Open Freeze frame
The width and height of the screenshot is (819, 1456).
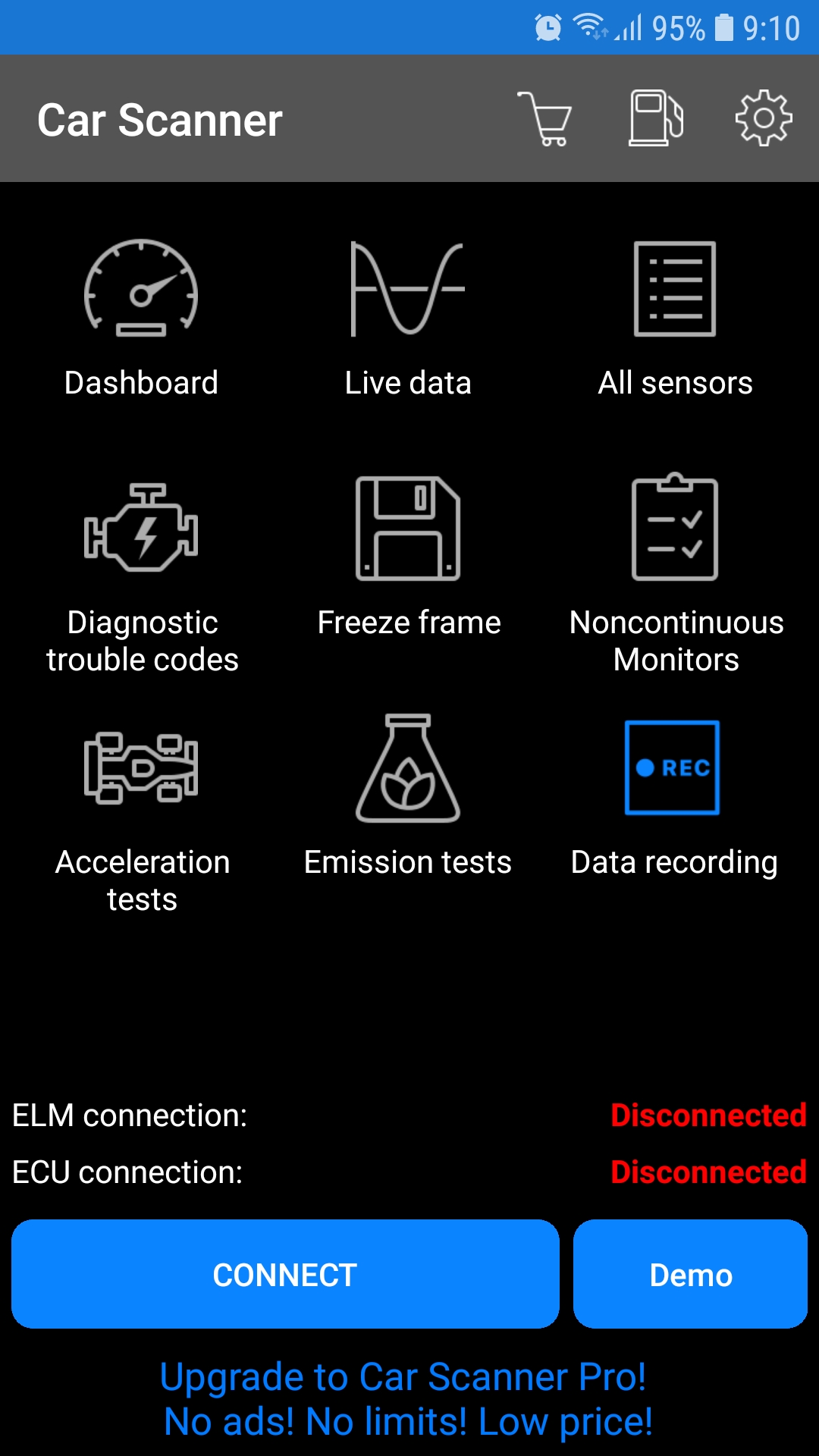coord(408,558)
